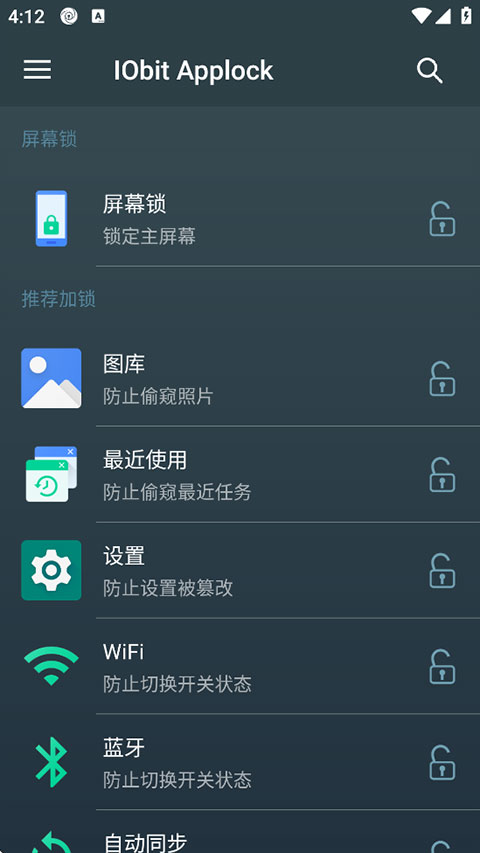The width and height of the screenshot is (480, 853).
Task: Toggle the lock for 屏幕锁
Action: 442,219
